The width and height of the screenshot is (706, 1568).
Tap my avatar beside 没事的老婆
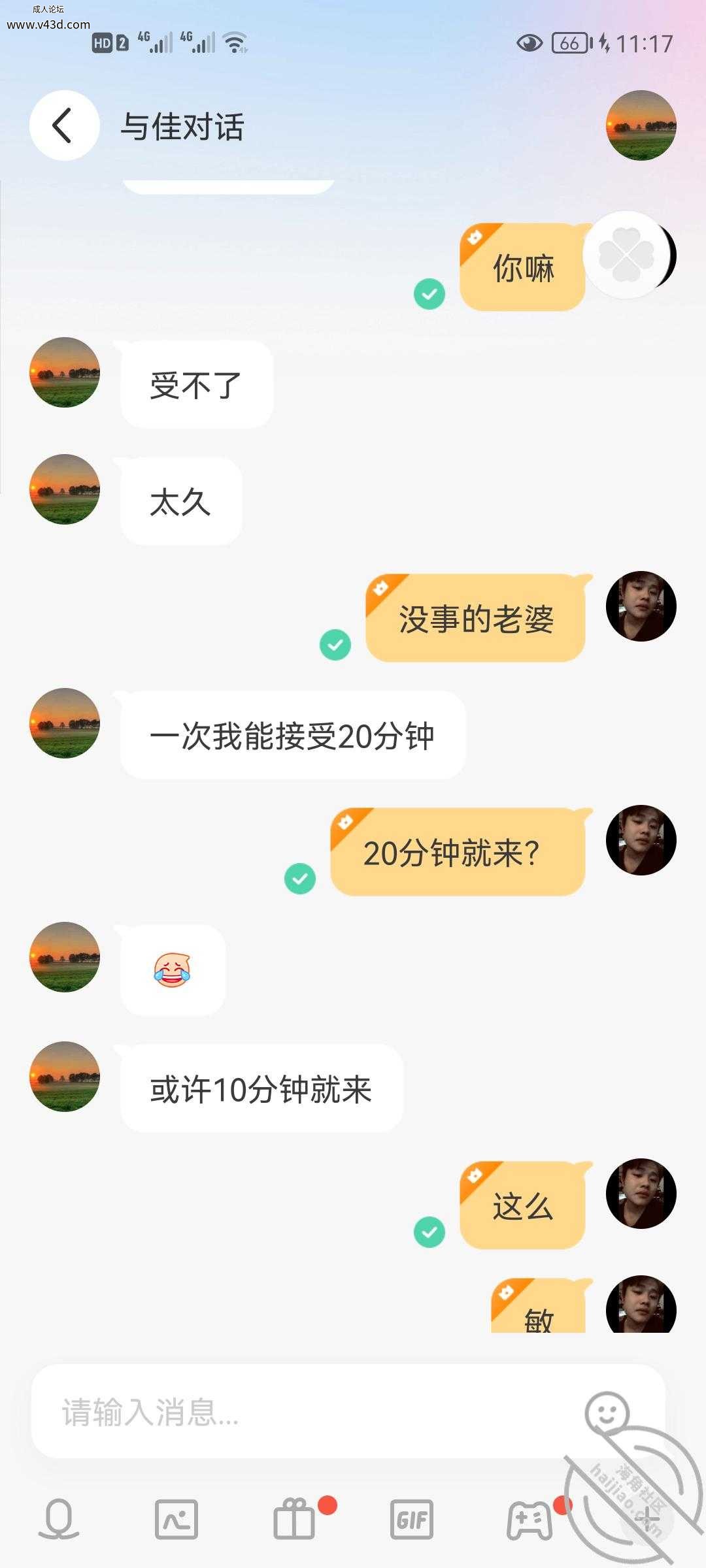click(x=641, y=606)
